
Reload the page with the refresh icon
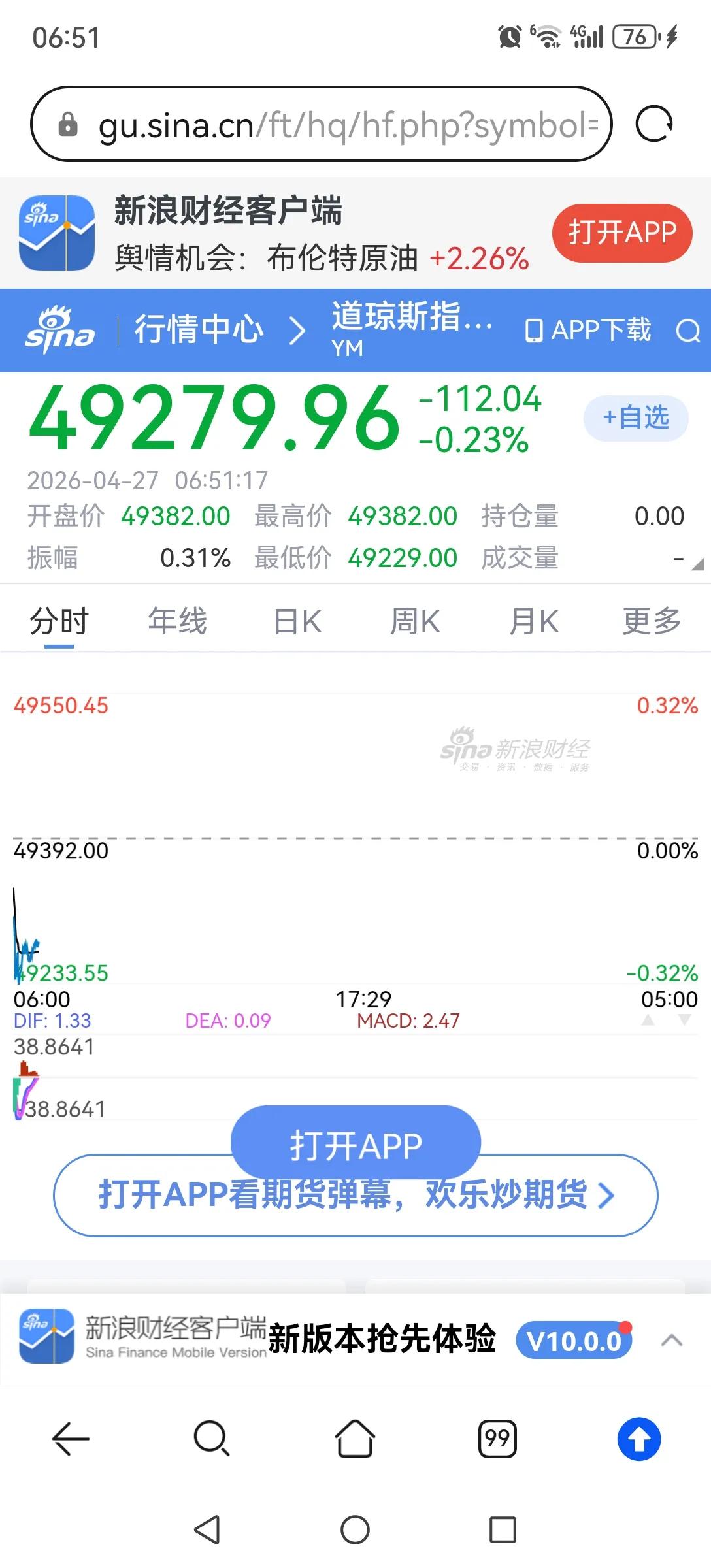click(x=654, y=124)
